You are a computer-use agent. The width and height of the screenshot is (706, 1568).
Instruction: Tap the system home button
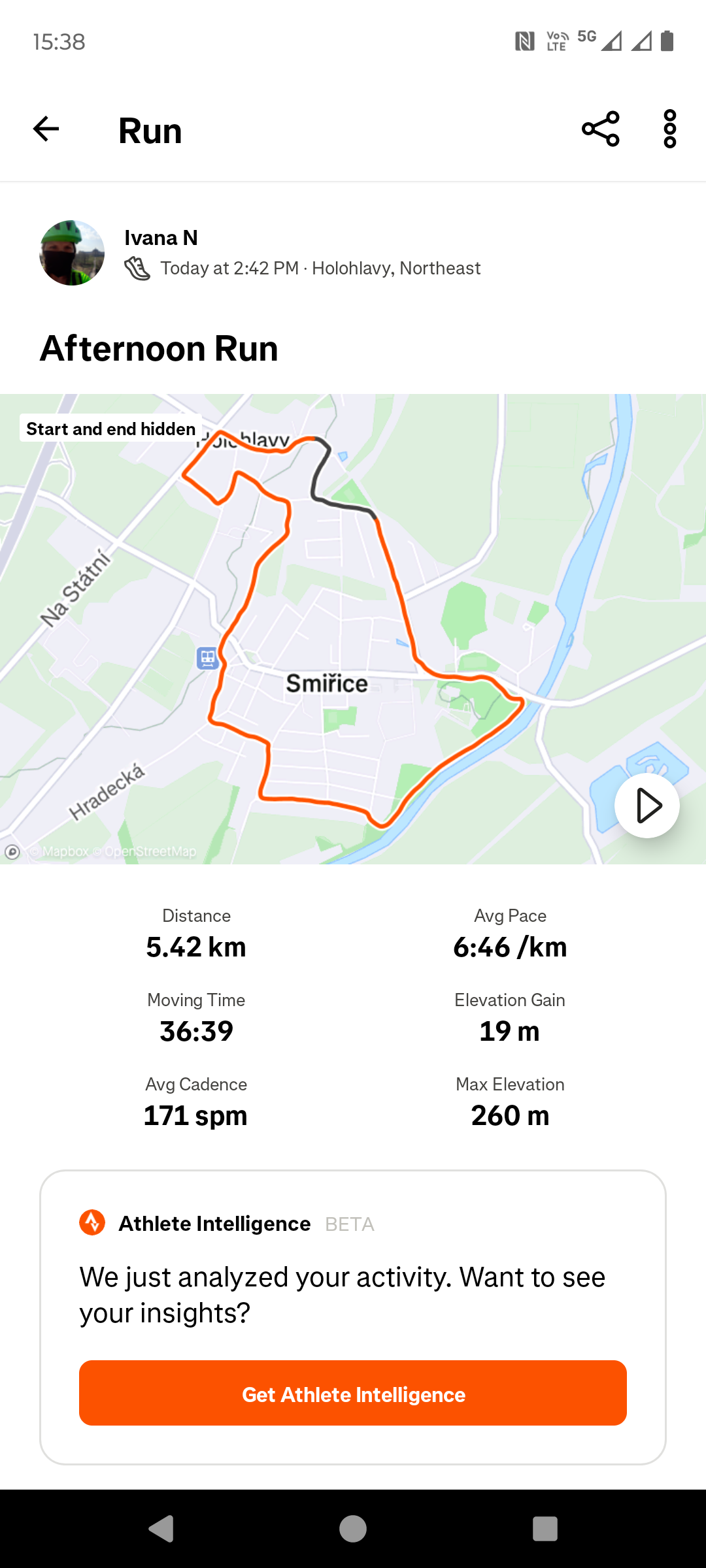tap(353, 1529)
